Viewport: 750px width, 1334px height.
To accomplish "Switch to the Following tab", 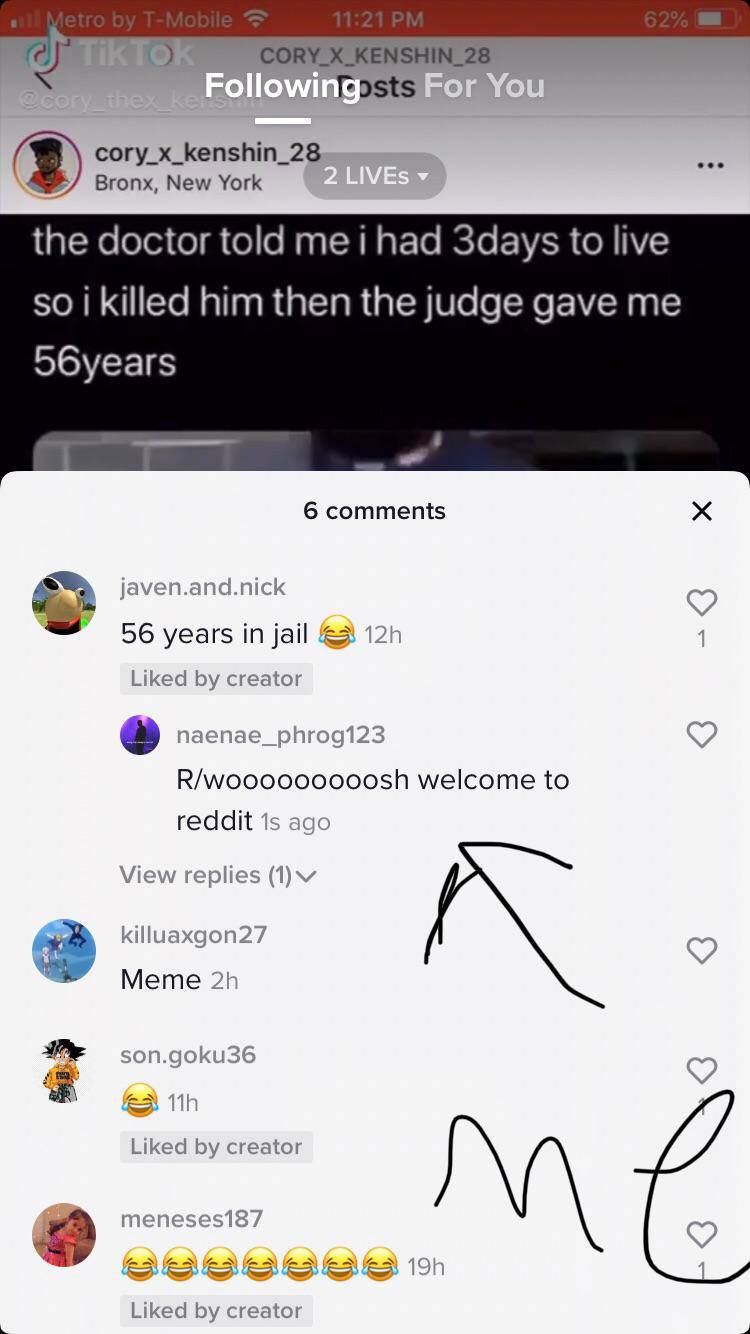I will point(282,87).
